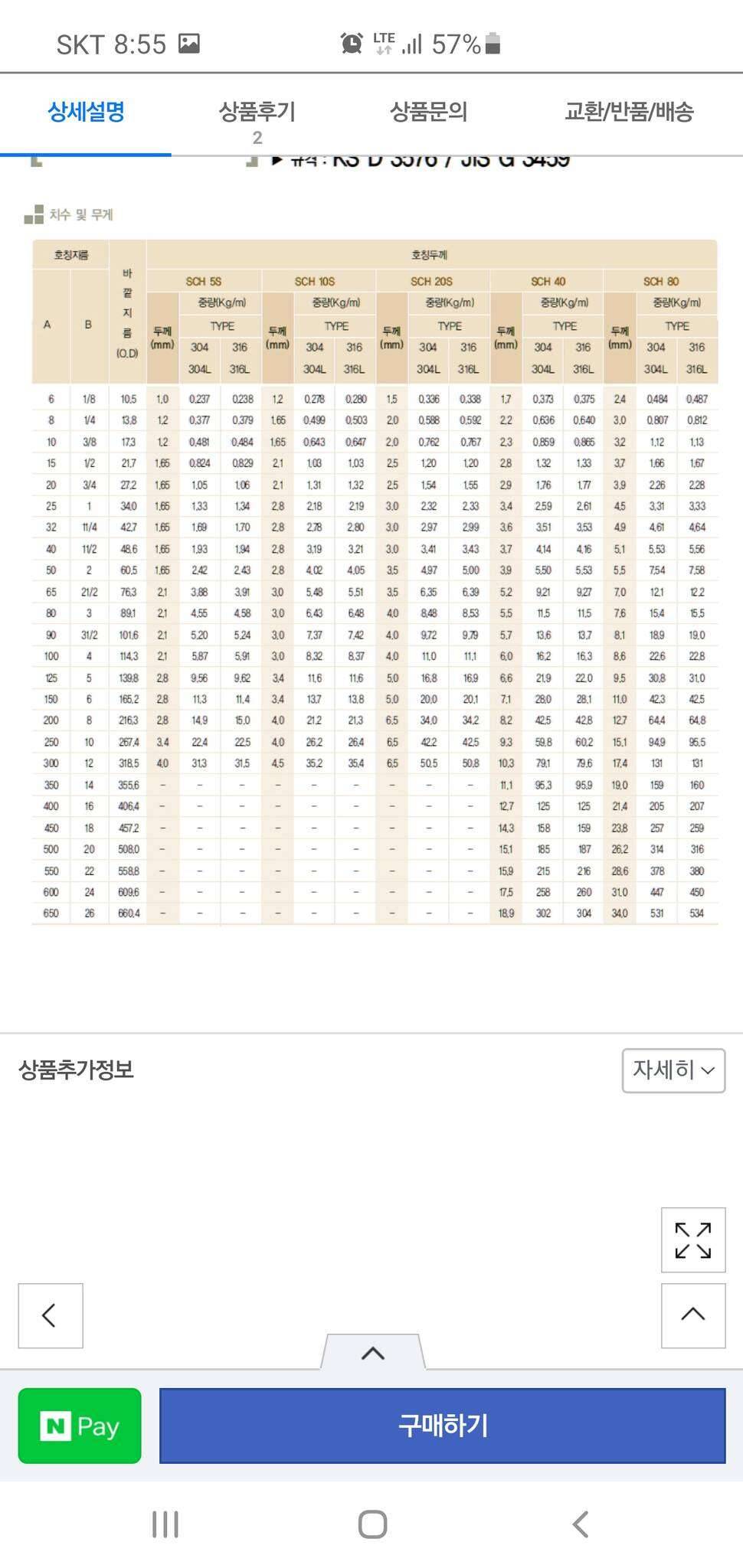The width and height of the screenshot is (743, 1568).
Task: Switch to the 상세설명 tab
Action: [86, 113]
